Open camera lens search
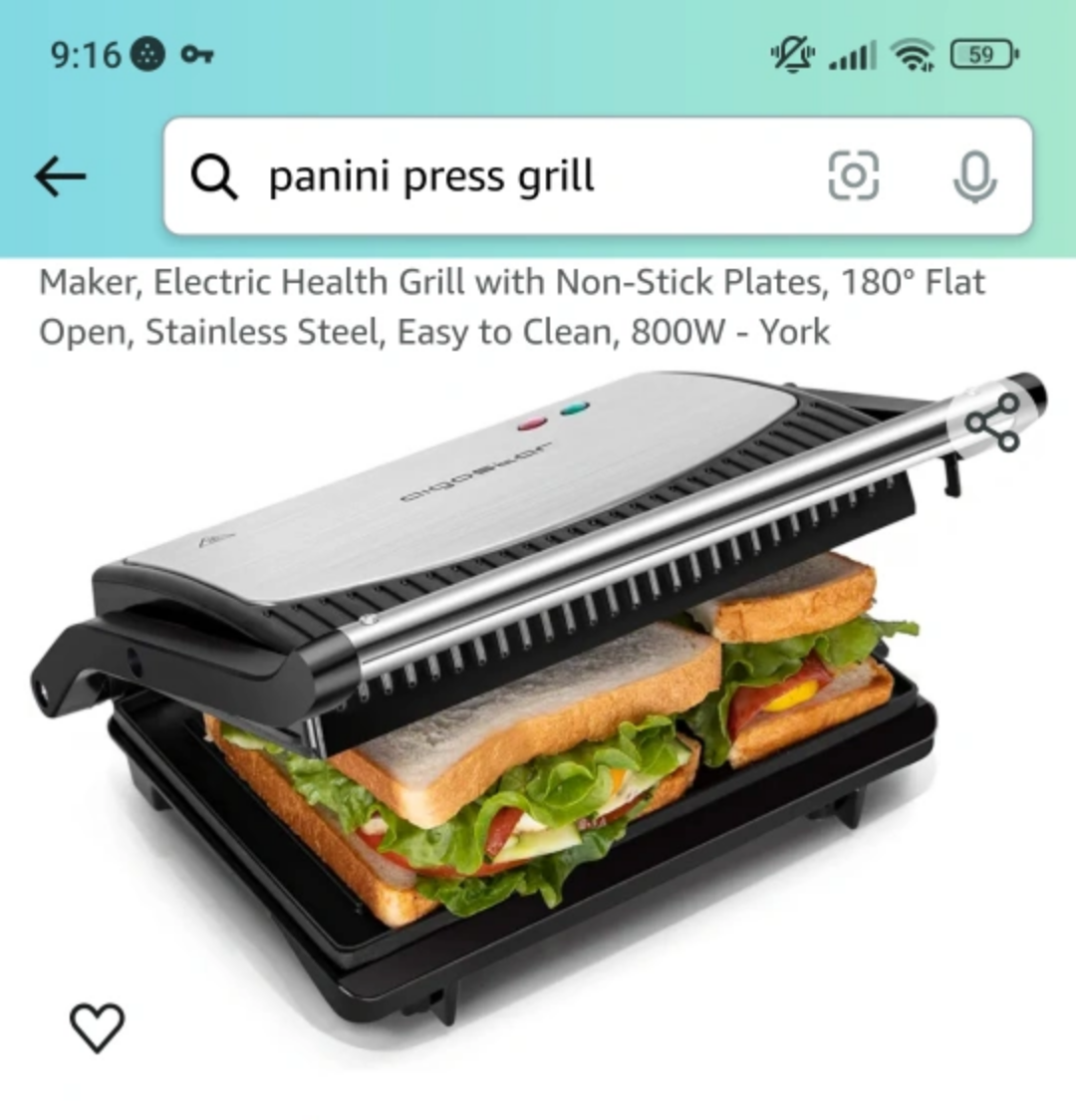1076x1120 pixels. [854, 176]
